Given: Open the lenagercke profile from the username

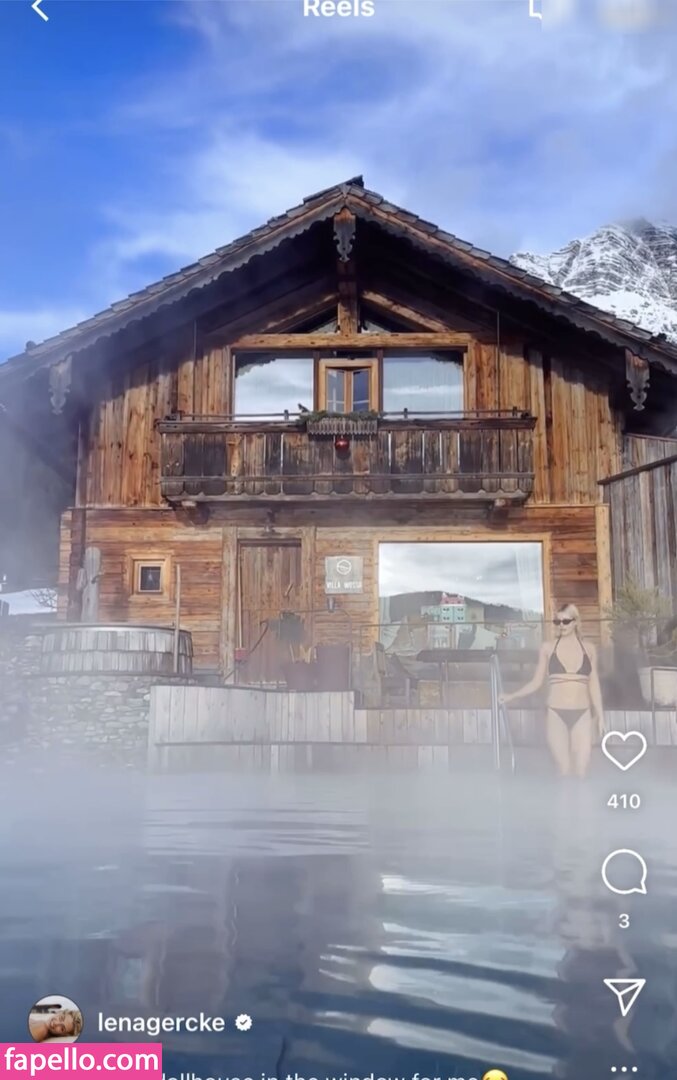Looking at the screenshot, I should tap(162, 1022).
